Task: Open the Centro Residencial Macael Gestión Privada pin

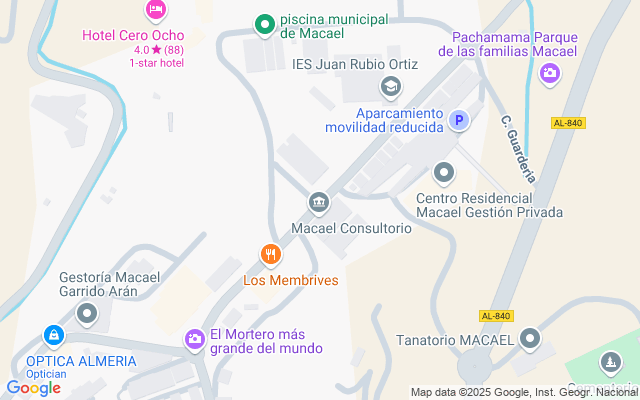Action: pyautogui.click(x=444, y=173)
